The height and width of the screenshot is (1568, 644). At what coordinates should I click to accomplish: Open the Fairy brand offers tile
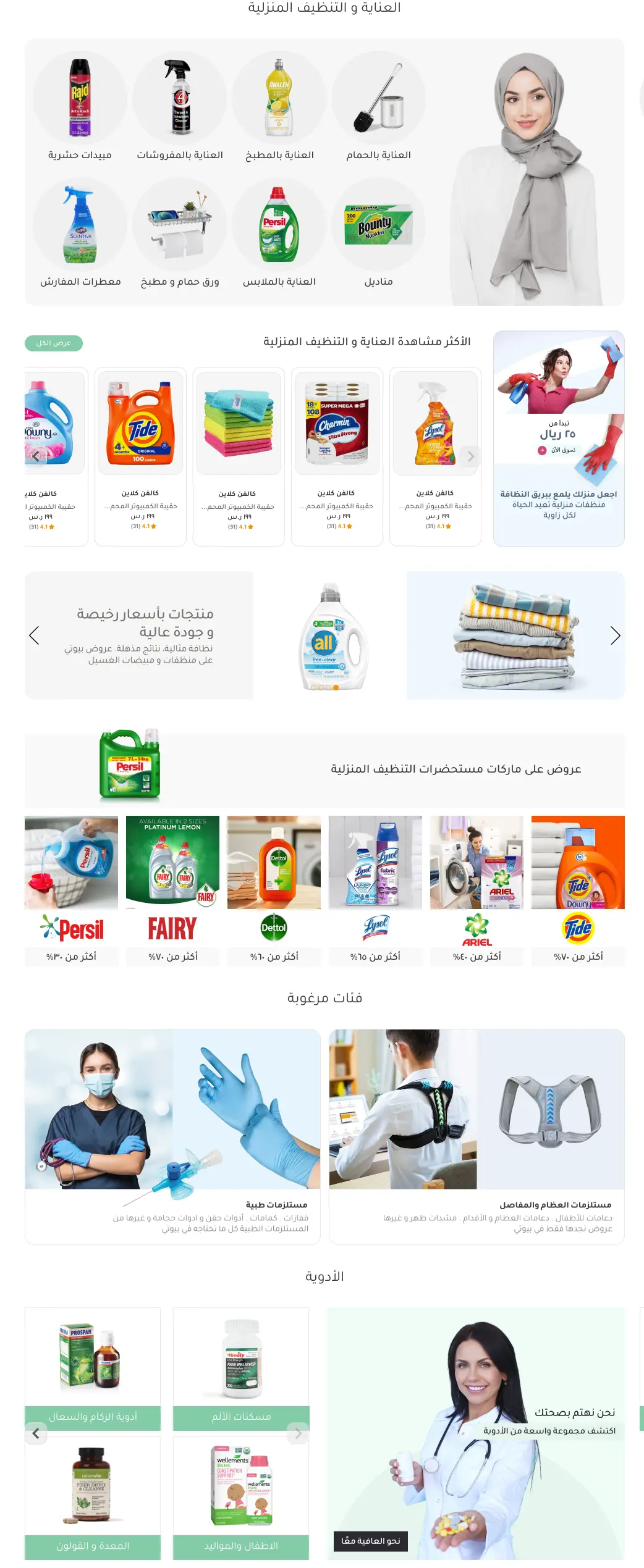172,891
